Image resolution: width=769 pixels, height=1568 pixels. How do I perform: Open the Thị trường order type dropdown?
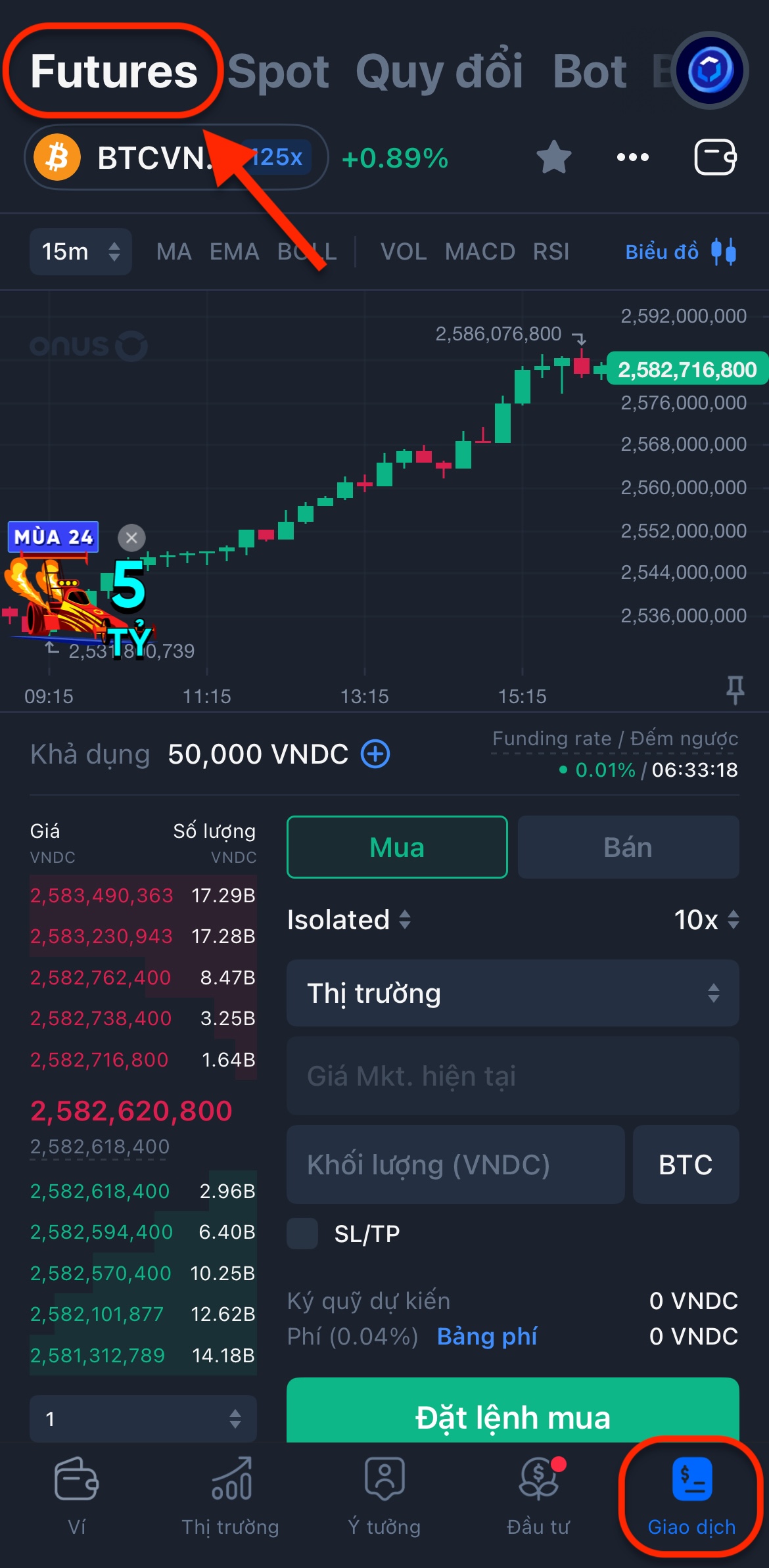[x=513, y=993]
